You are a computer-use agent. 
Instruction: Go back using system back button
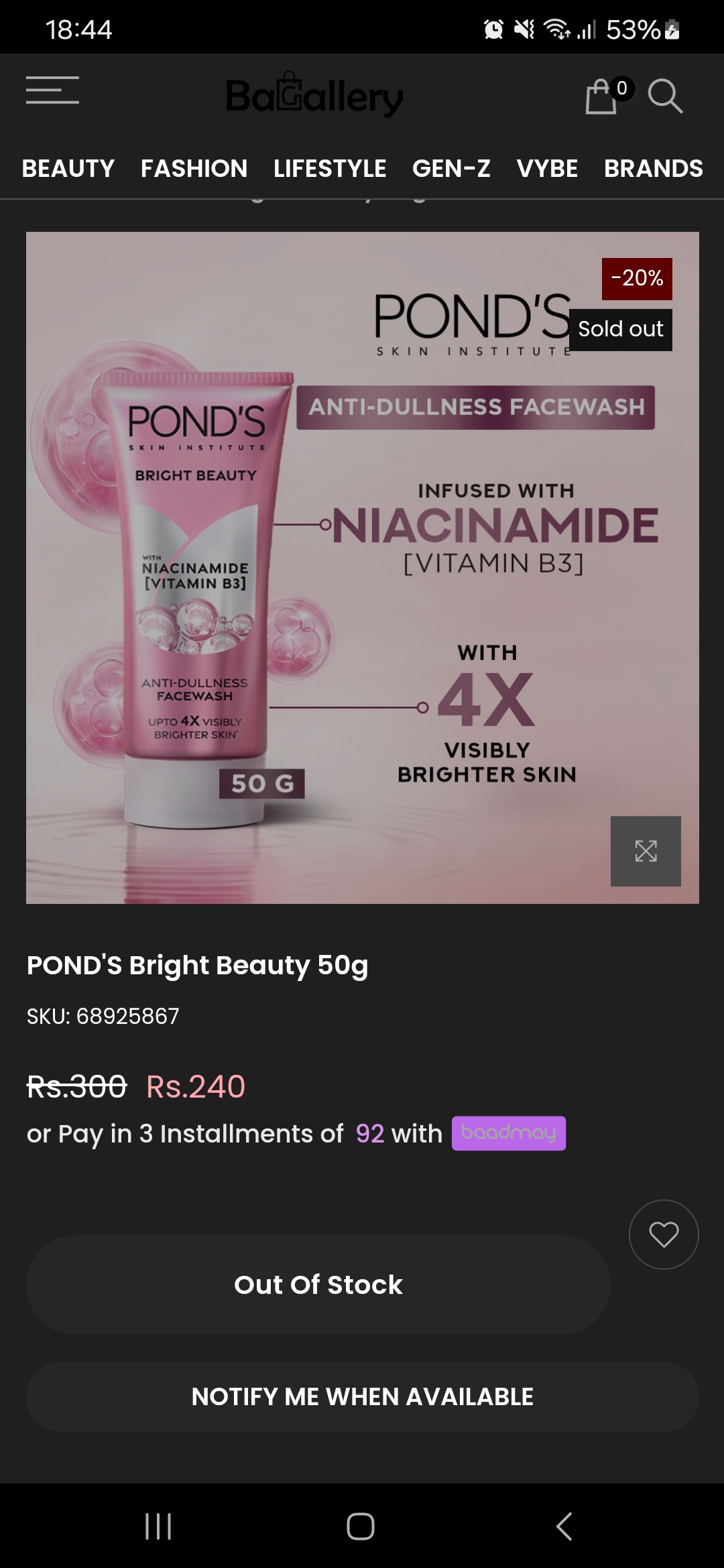(564, 1526)
